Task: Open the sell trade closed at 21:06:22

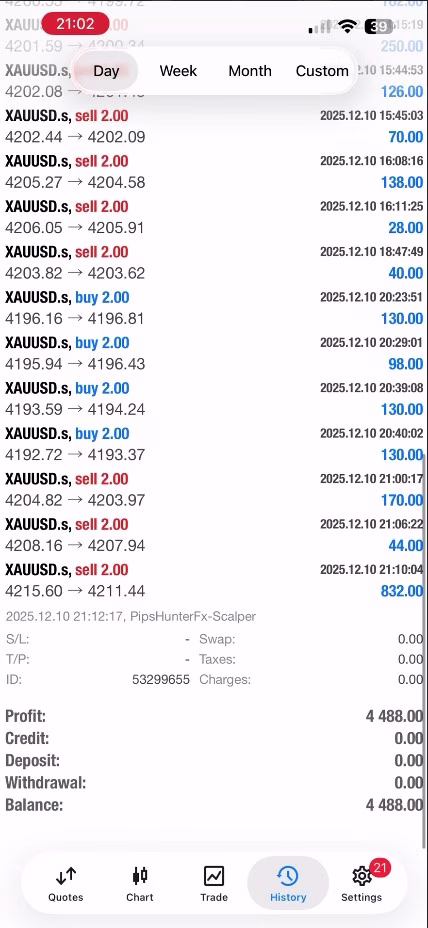Action: [214, 534]
